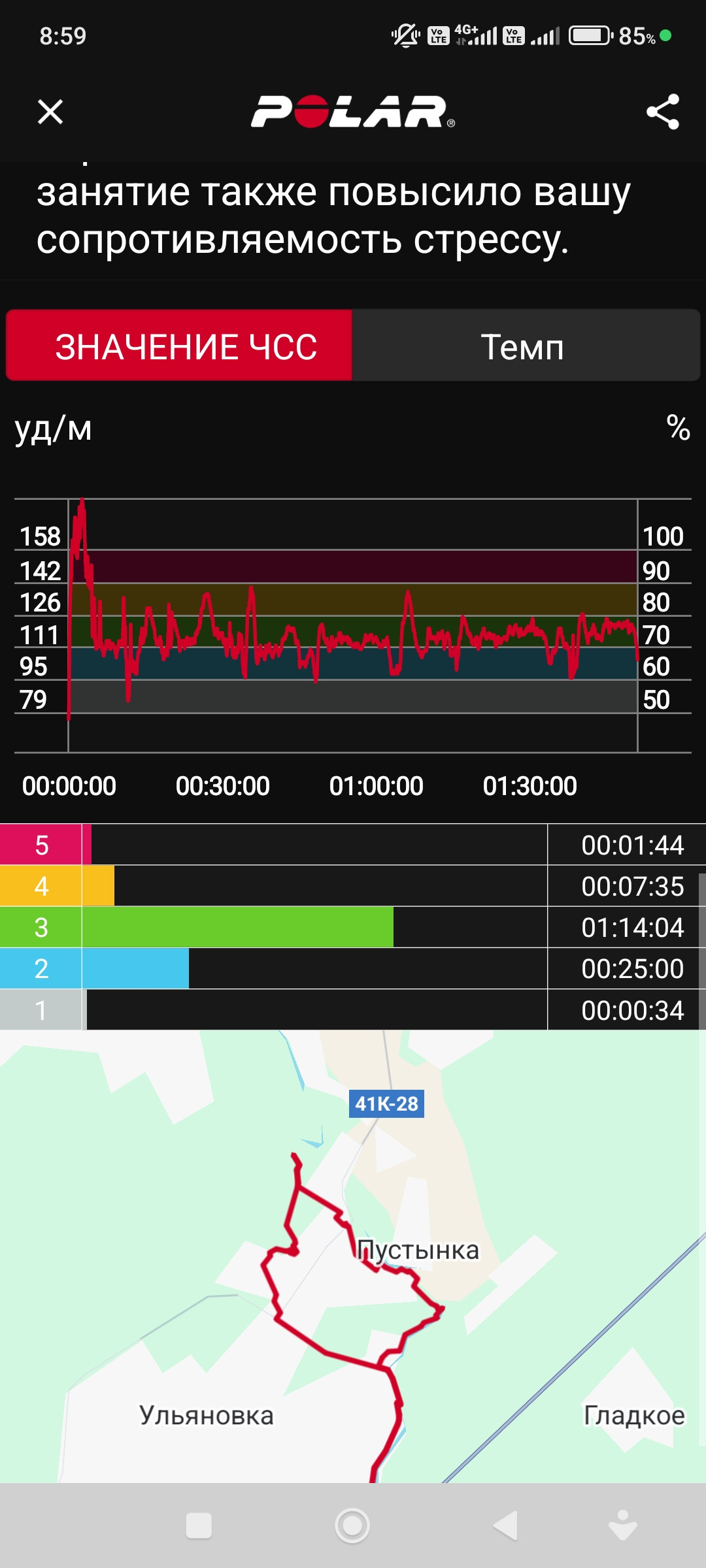This screenshot has width=706, height=1568.
Task: Switch to the Темп tab
Action: pyautogui.click(x=526, y=346)
